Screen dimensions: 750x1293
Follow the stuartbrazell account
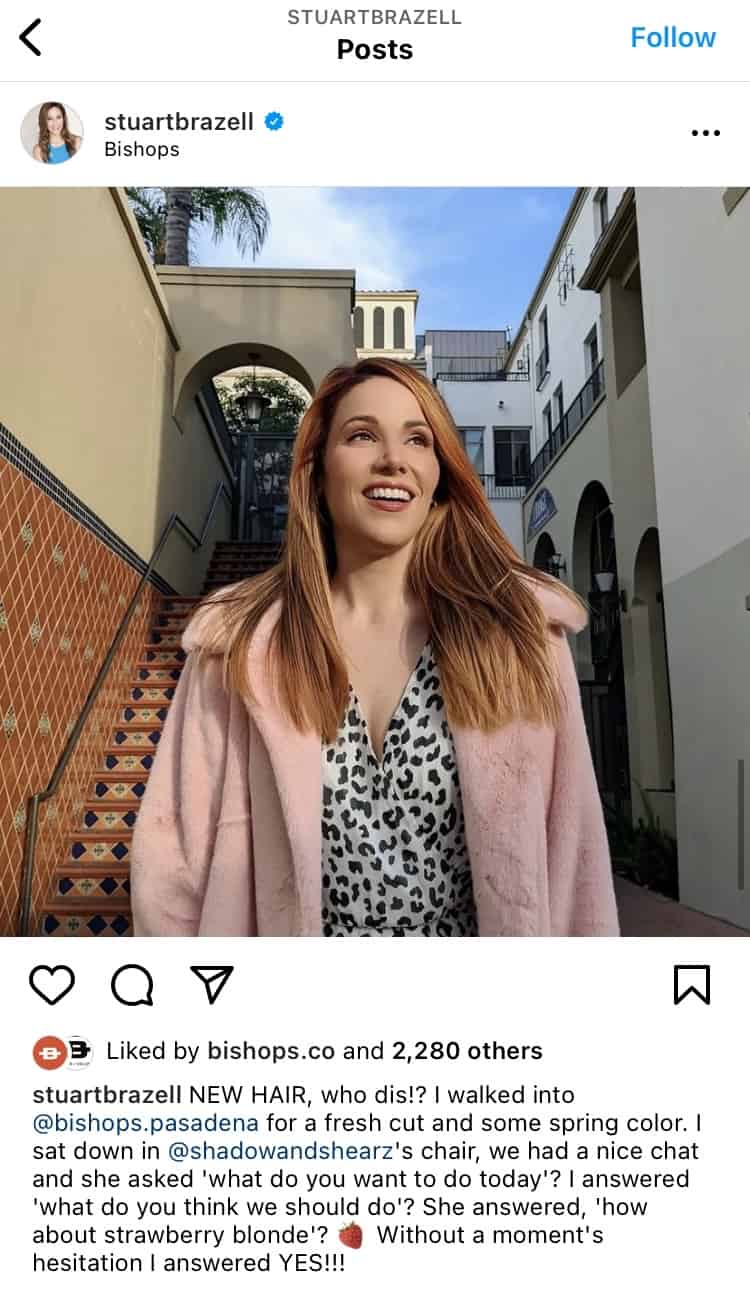pyautogui.click(x=672, y=38)
